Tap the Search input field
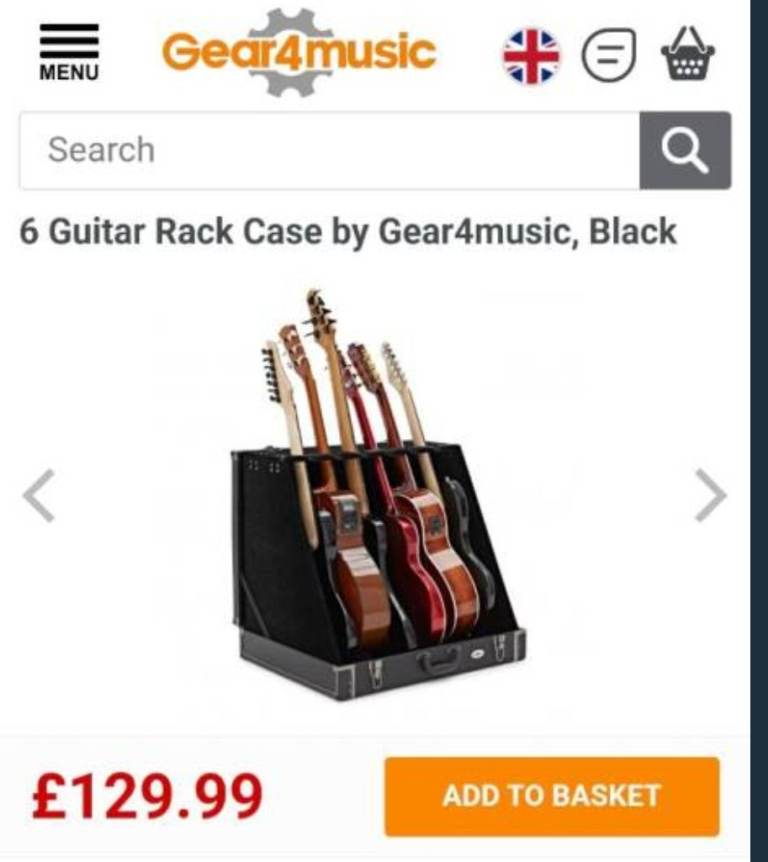Image resolution: width=768 pixels, height=862 pixels. [x=330, y=150]
